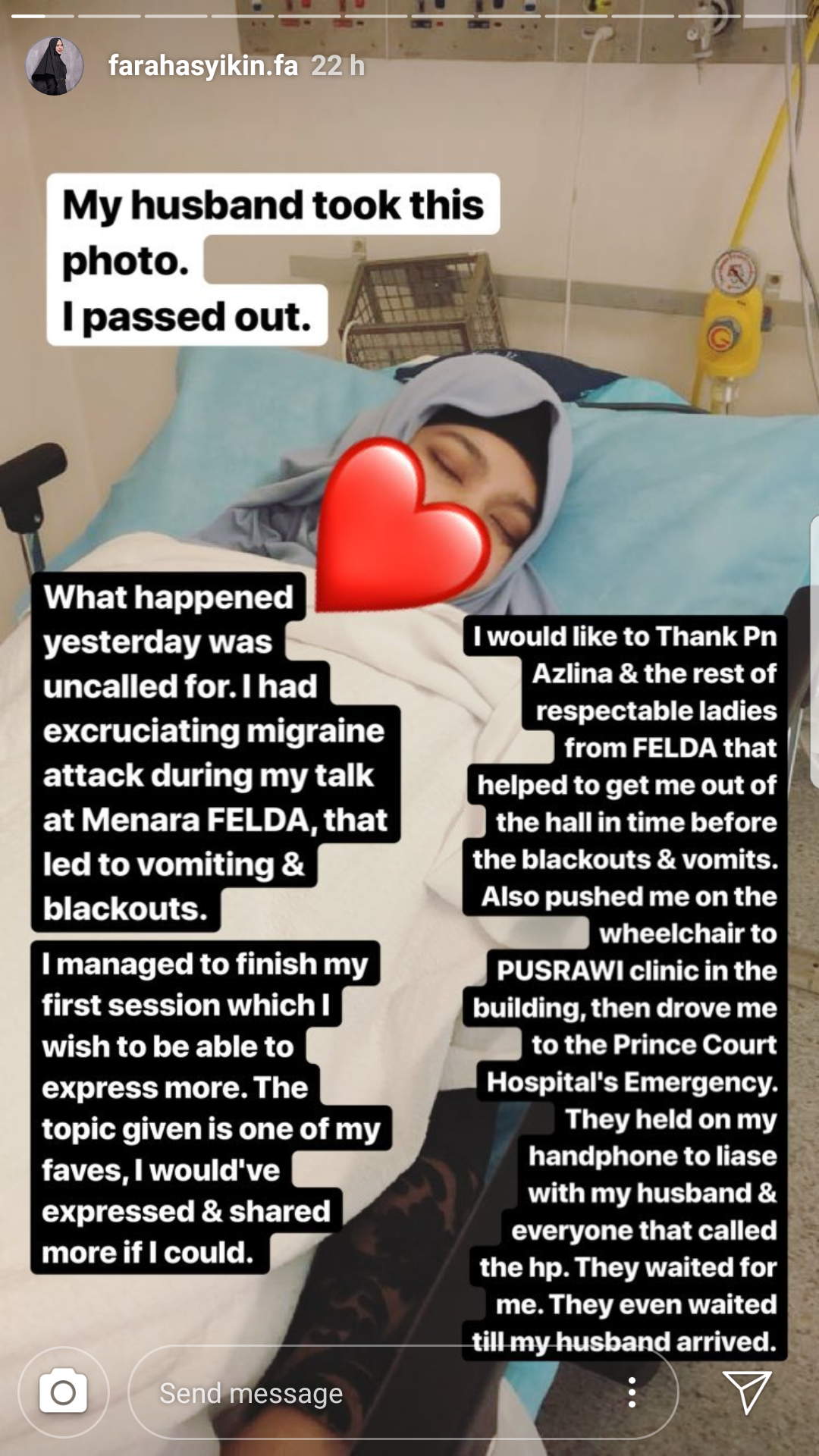The image size is (819, 1456).
Task: Open the farahasyikin.fa username link
Action: [202, 66]
